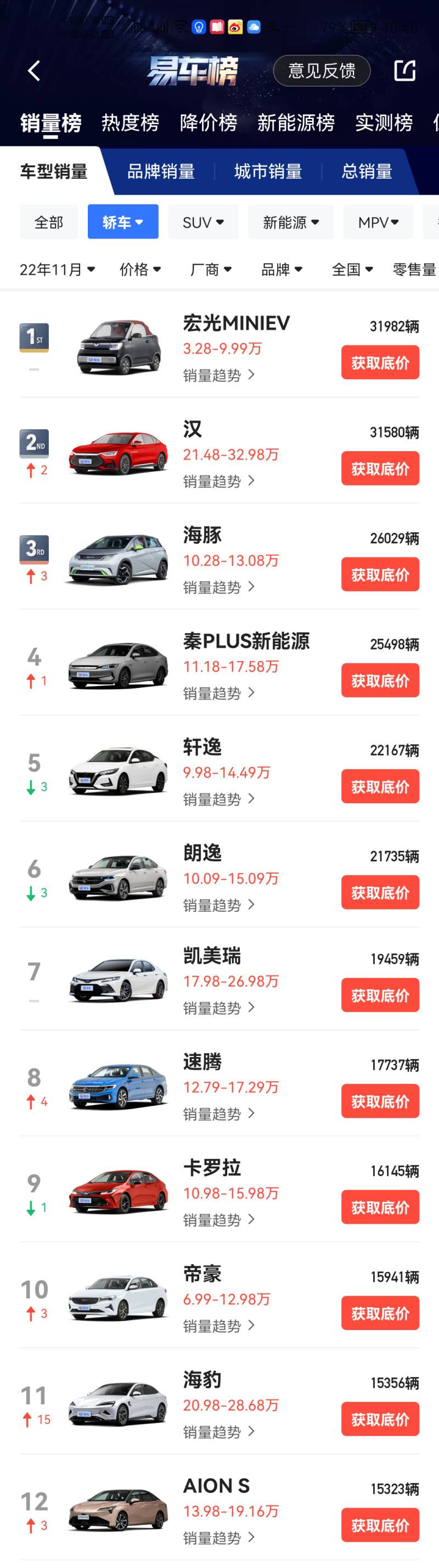Switch to the 实测榜 tab
The width and height of the screenshot is (439, 1568).
pyautogui.click(x=384, y=123)
